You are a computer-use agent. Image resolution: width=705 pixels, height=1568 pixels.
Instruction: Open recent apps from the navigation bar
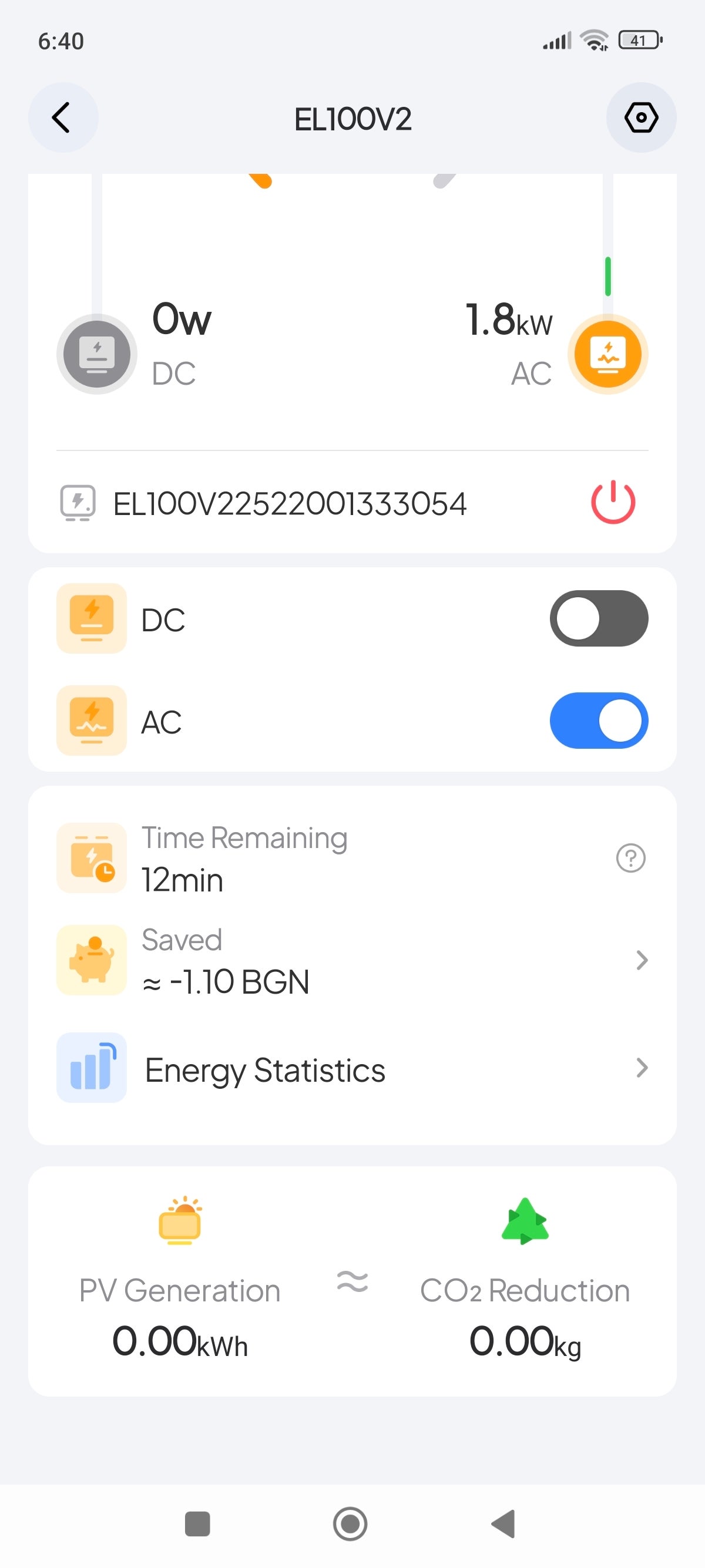tap(197, 1523)
